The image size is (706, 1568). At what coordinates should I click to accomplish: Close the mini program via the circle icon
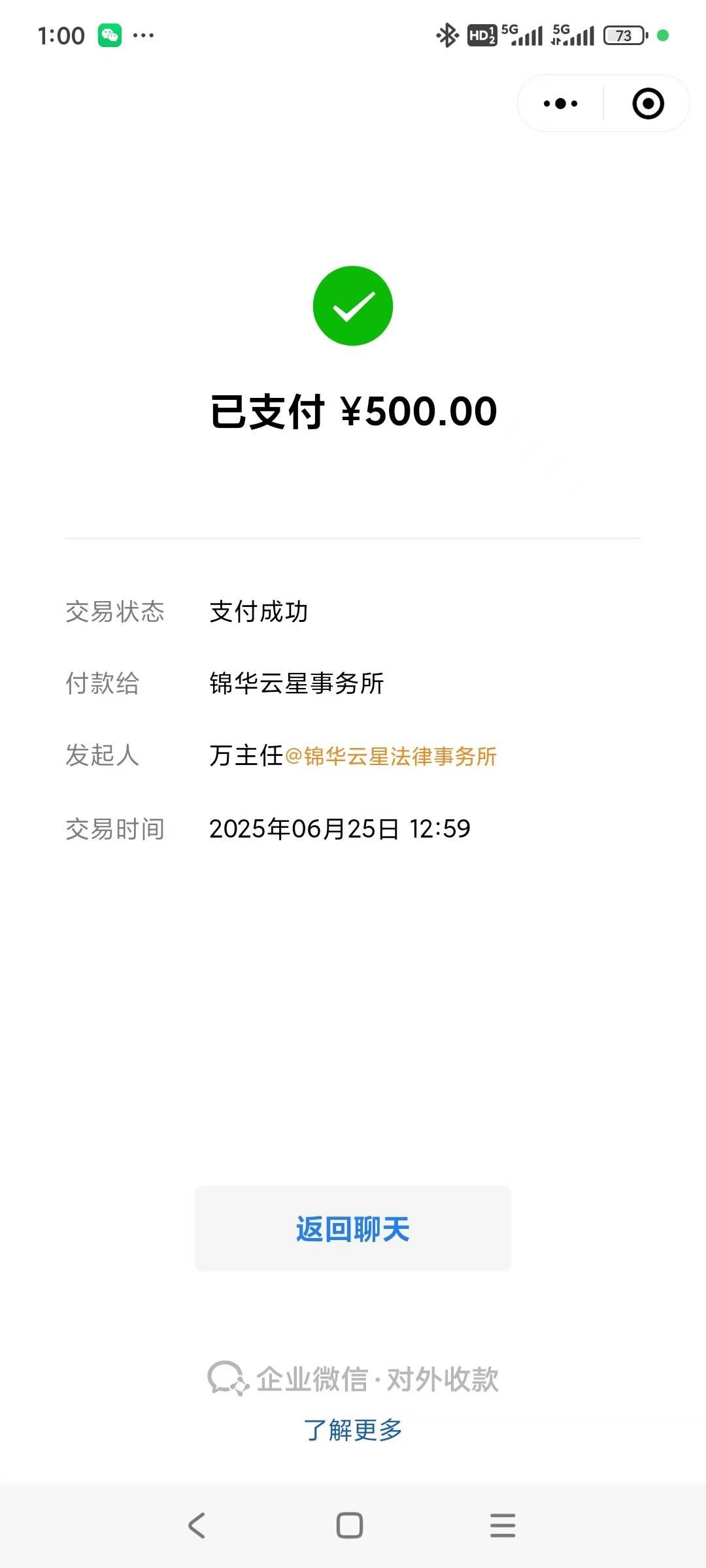[648, 103]
